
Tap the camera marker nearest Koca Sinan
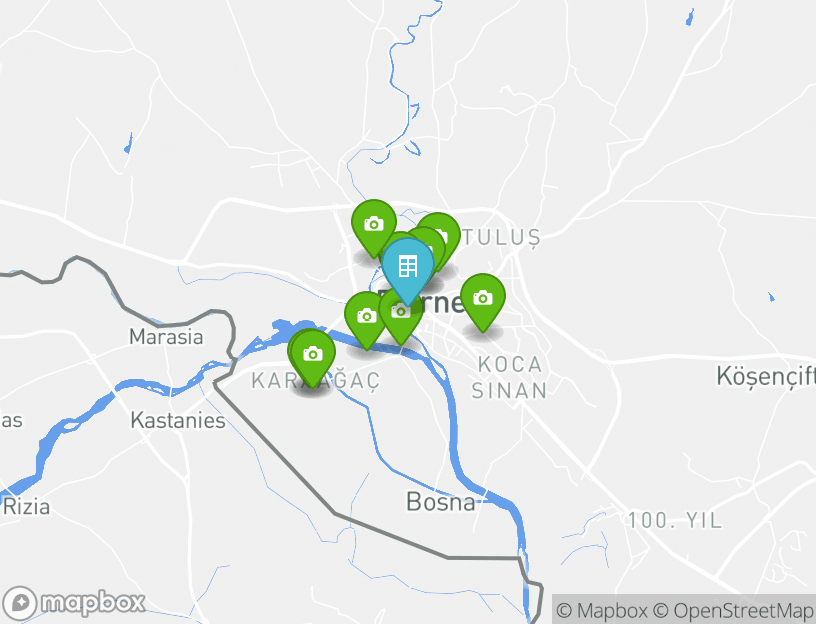point(482,298)
